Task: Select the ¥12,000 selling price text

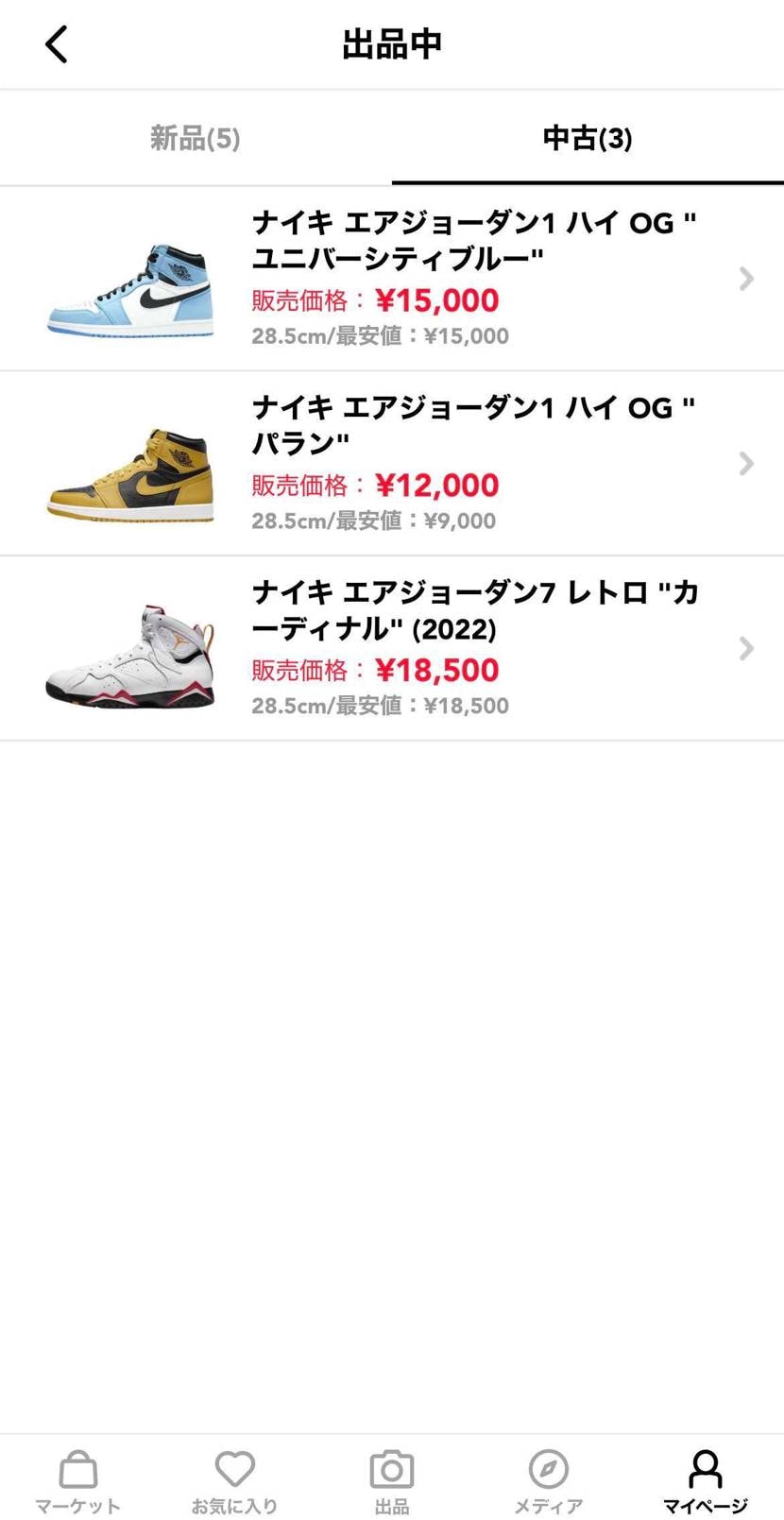Action: tap(437, 485)
